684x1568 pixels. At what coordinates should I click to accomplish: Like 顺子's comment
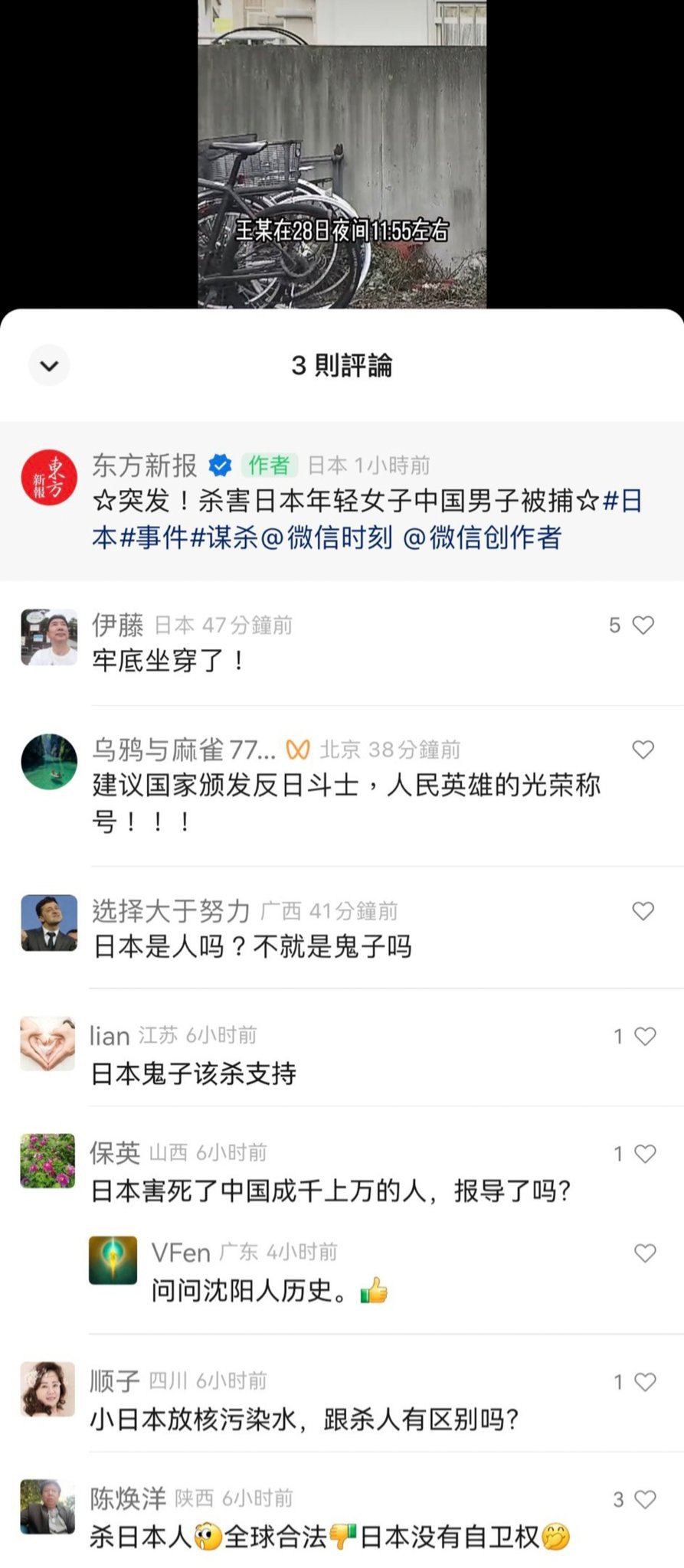(645, 1382)
